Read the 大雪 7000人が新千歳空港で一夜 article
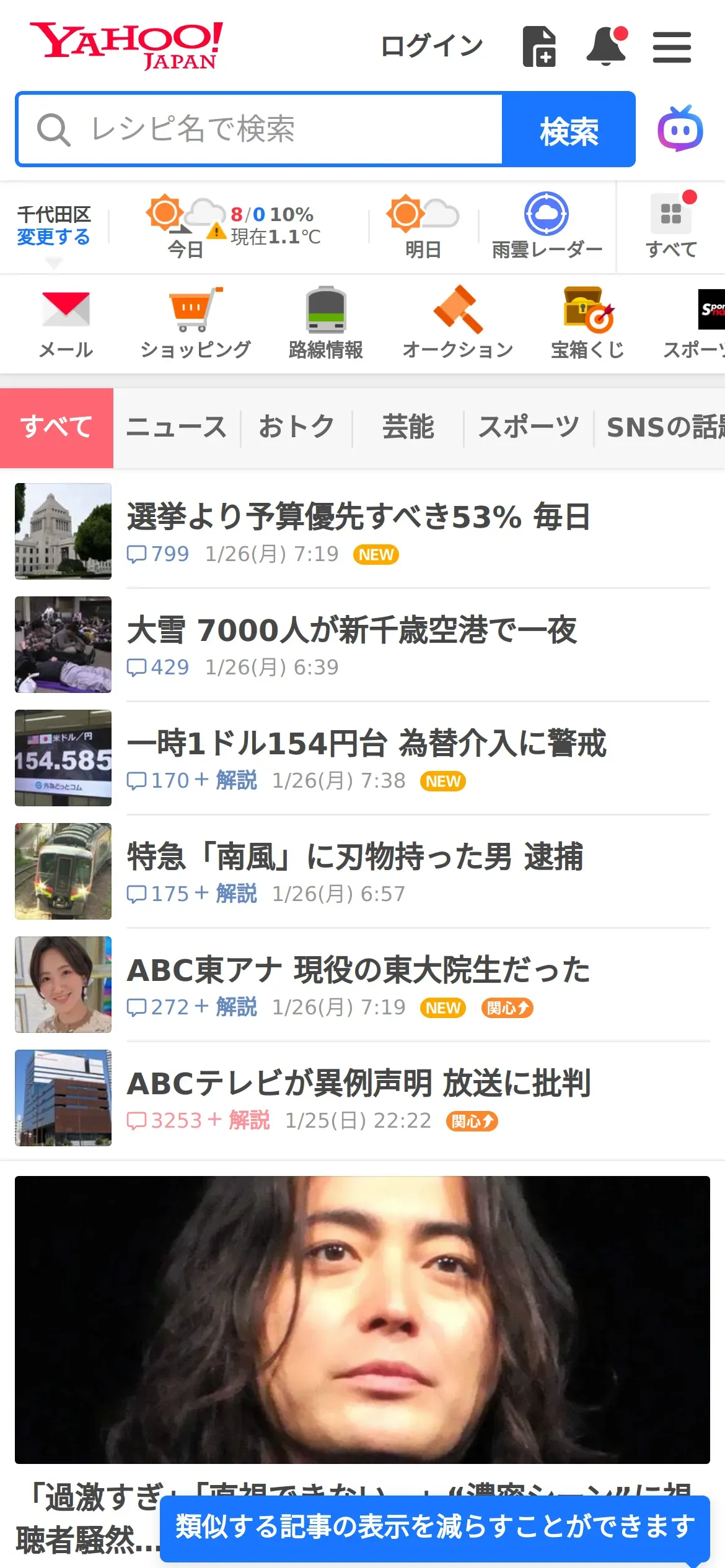Screen dimensions: 725x1568 tap(352, 630)
